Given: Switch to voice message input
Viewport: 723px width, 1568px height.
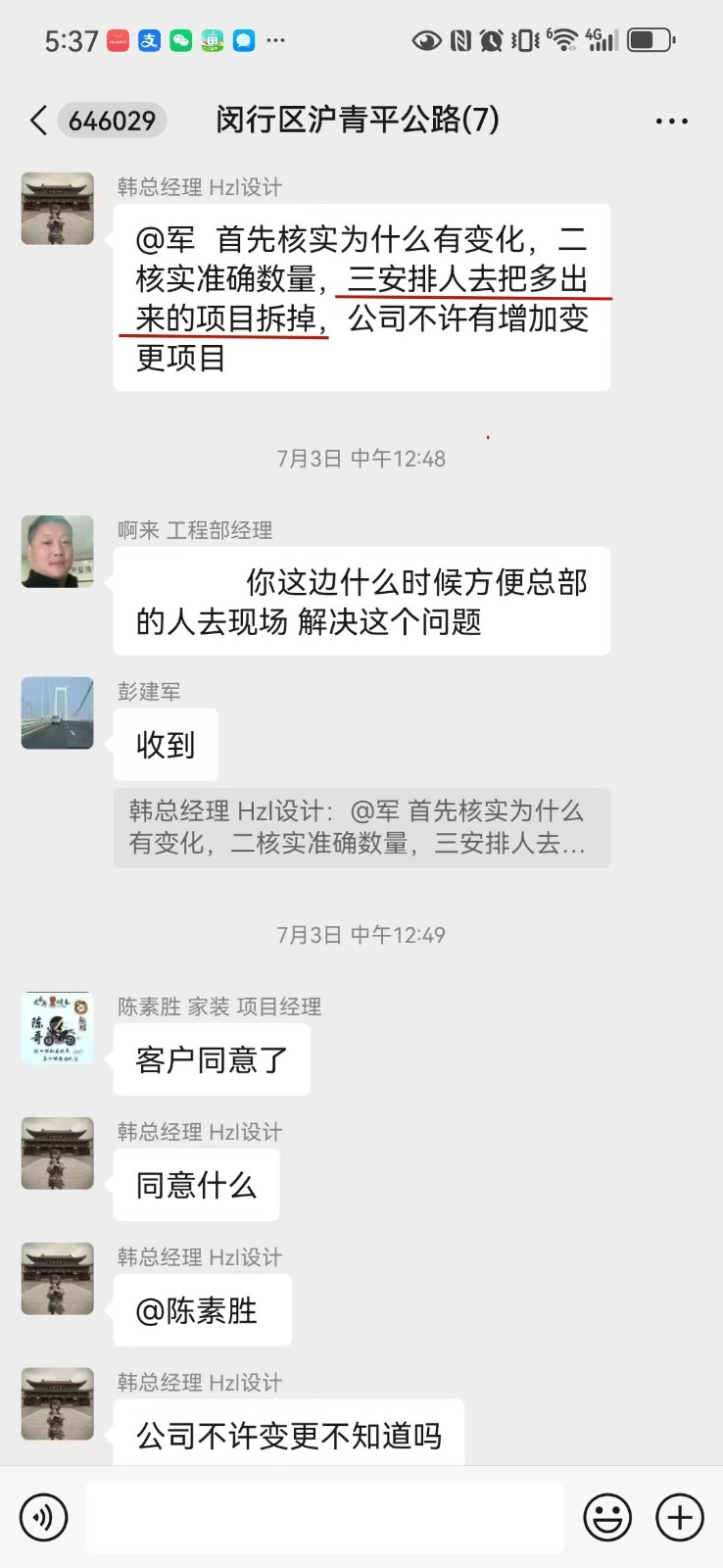Looking at the screenshot, I should 43,1517.
